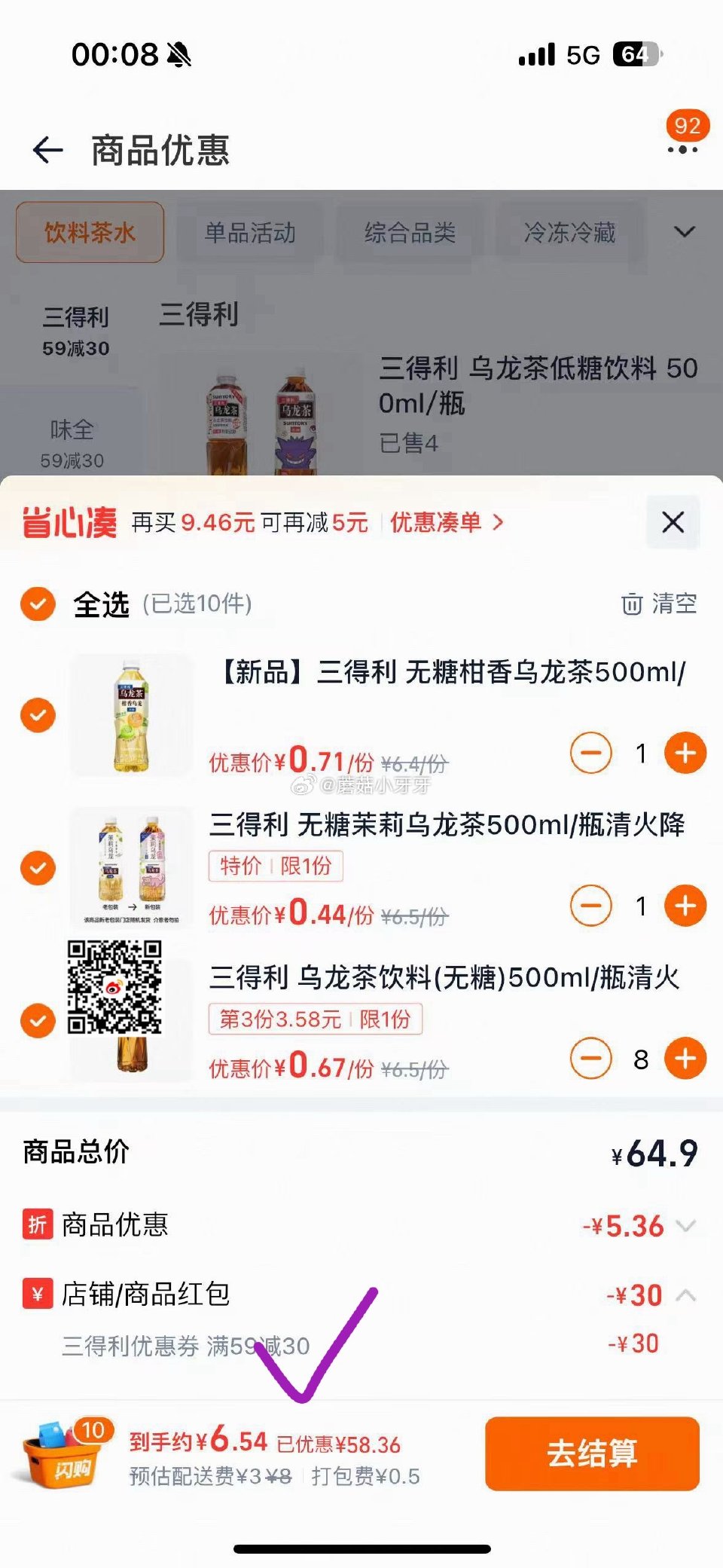Uncheck the 无糖茉莉乌龙茶 item

37,868
